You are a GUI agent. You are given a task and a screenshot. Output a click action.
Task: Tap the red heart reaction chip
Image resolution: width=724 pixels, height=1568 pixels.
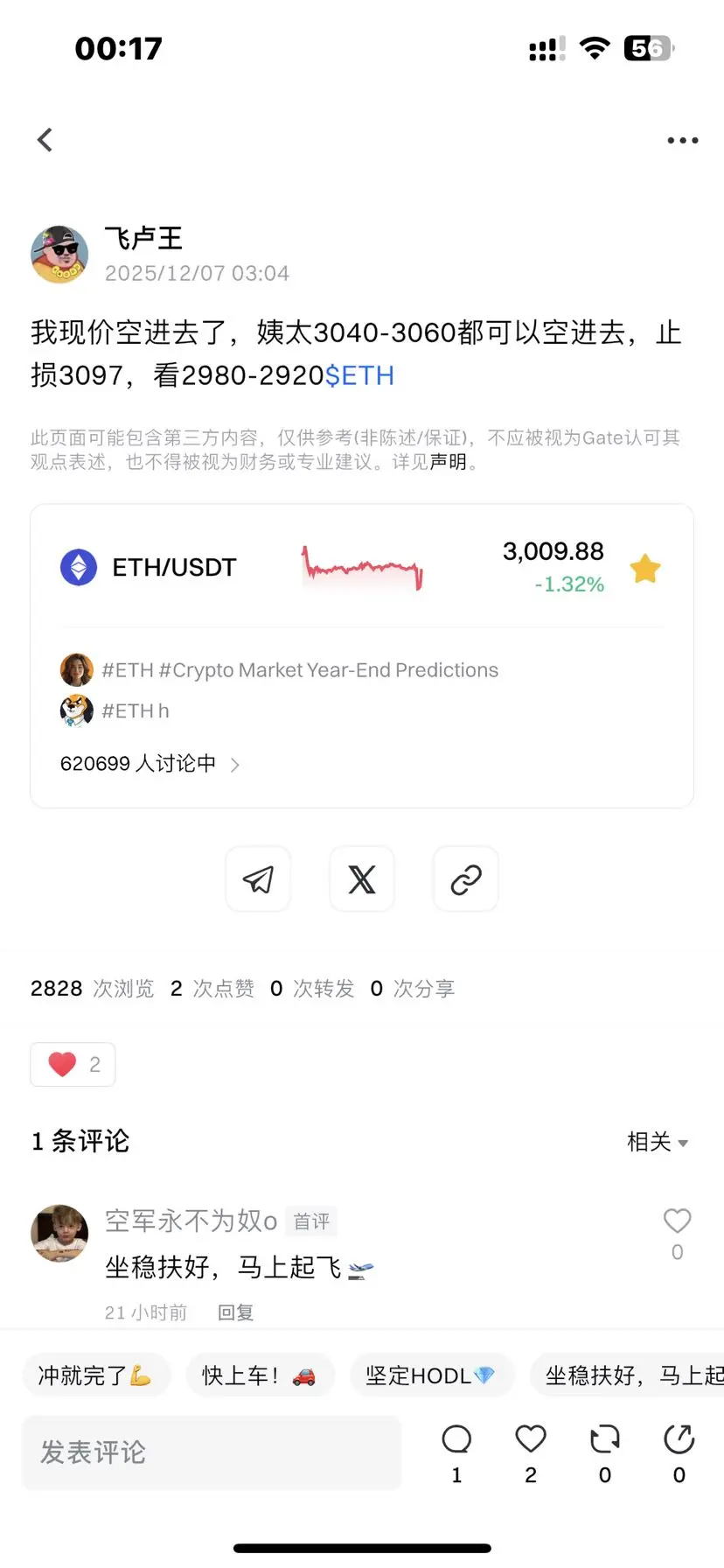click(x=73, y=1065)
